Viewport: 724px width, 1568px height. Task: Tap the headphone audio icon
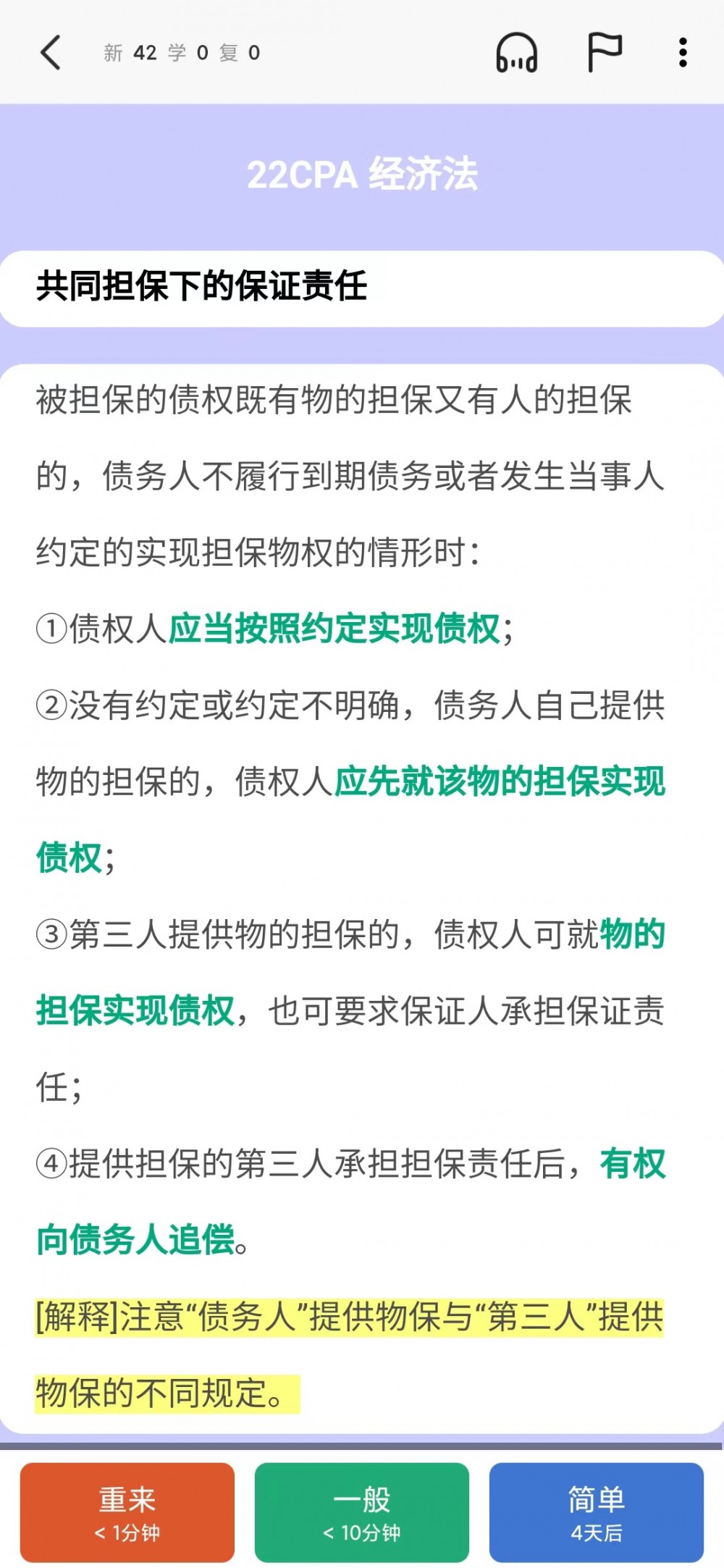coord(516,53)
